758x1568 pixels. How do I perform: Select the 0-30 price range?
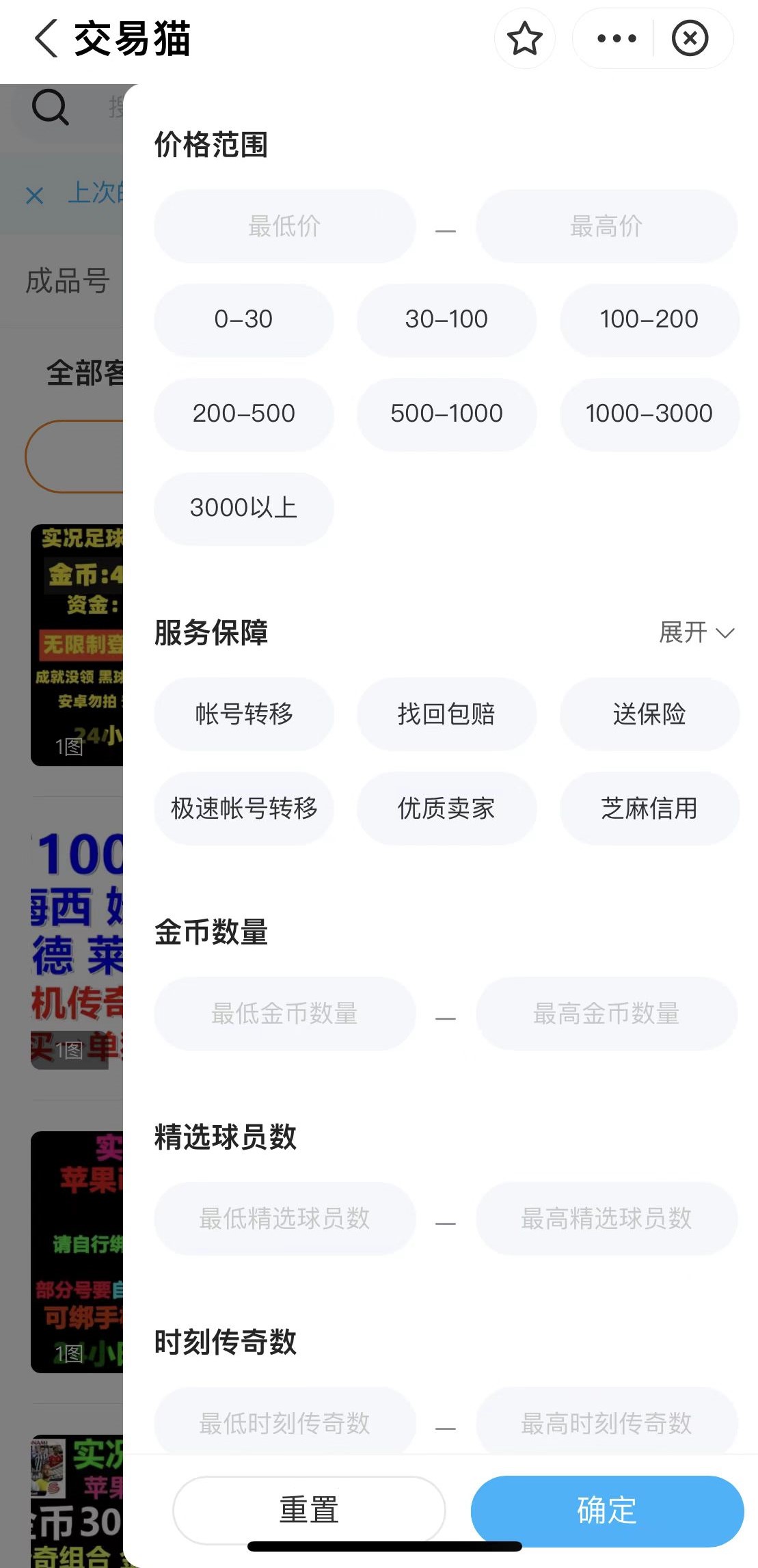tap(243, 319)
